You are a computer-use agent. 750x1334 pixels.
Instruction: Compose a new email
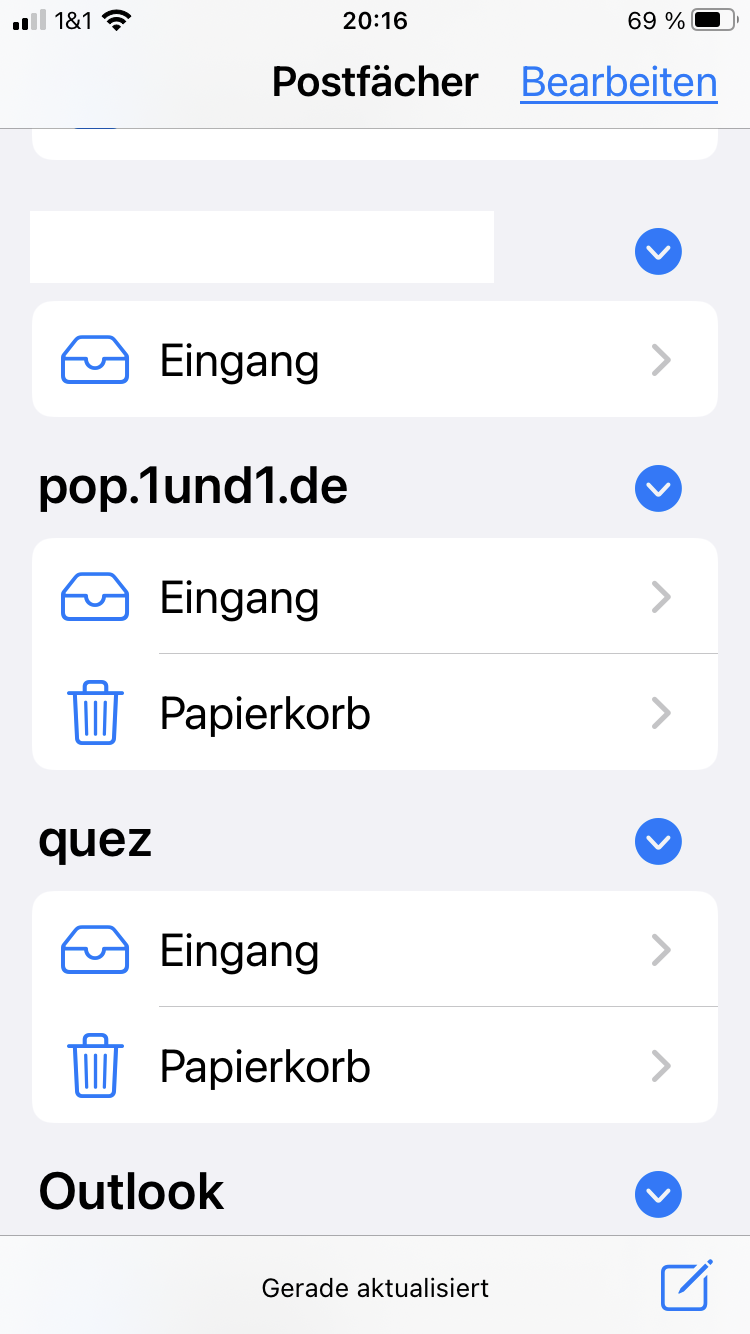coord(686,1285)
